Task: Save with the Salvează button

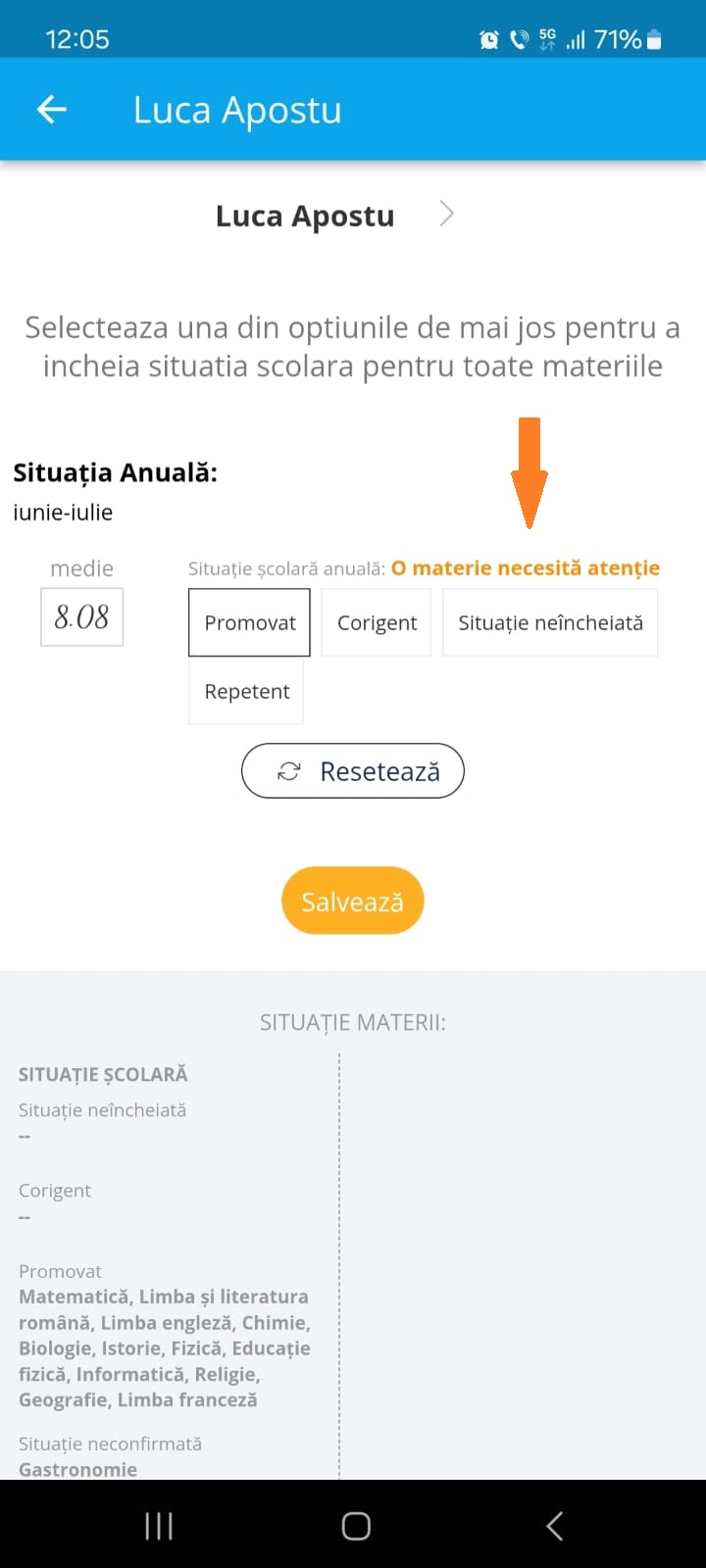Action: pos(353,901)
